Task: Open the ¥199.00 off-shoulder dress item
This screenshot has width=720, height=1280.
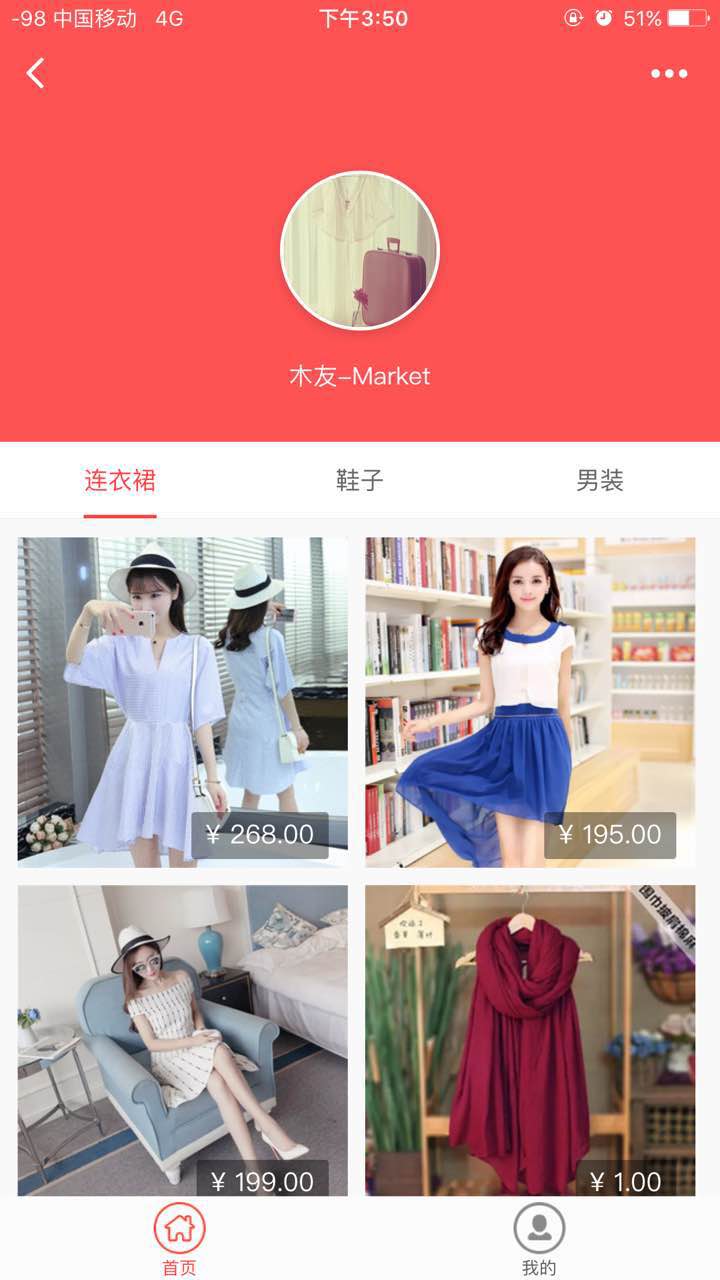Action: point(183,1040)
